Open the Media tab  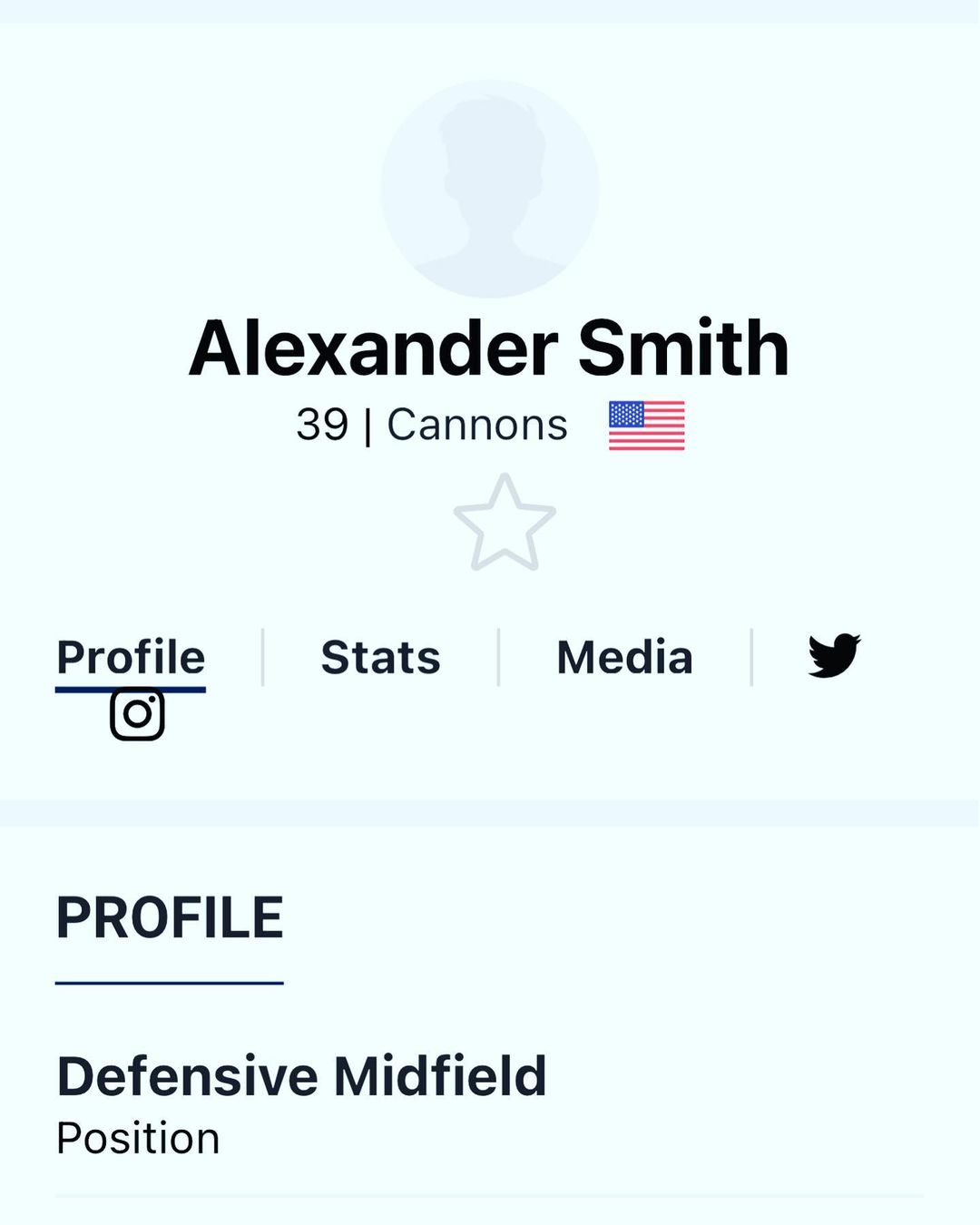[624, 657]
